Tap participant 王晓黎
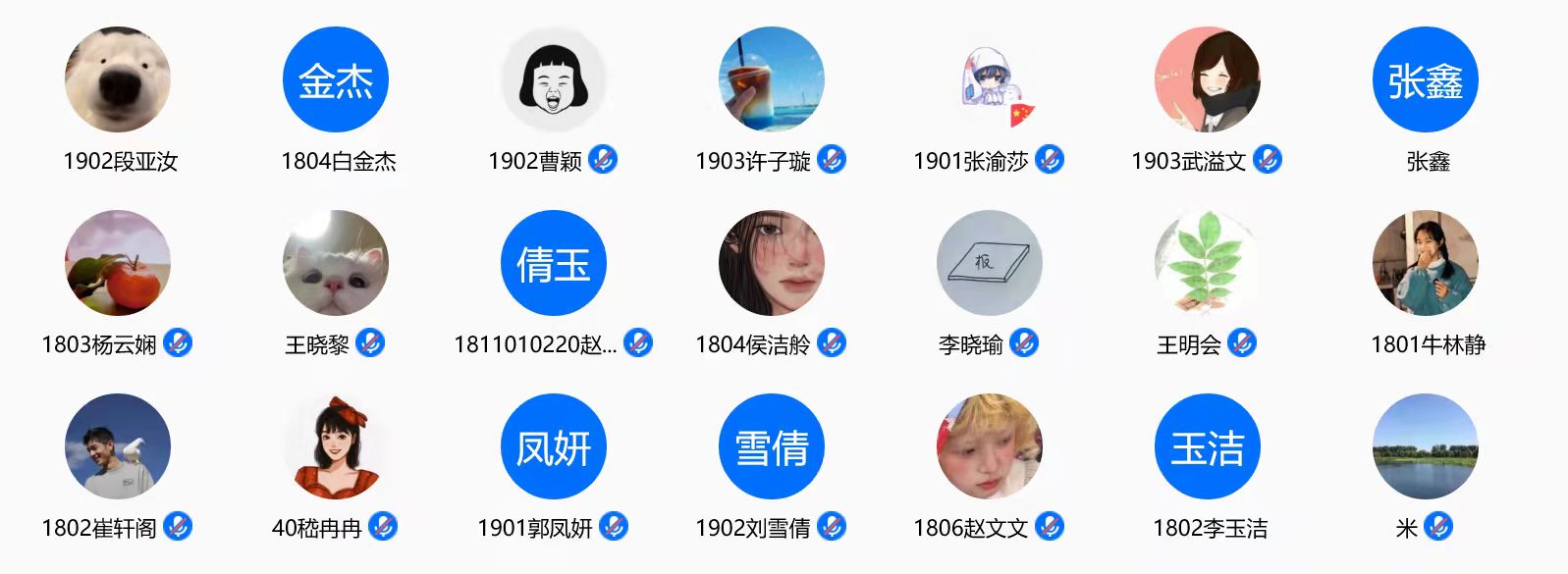The image size is (1568, 574). (336, 263)
